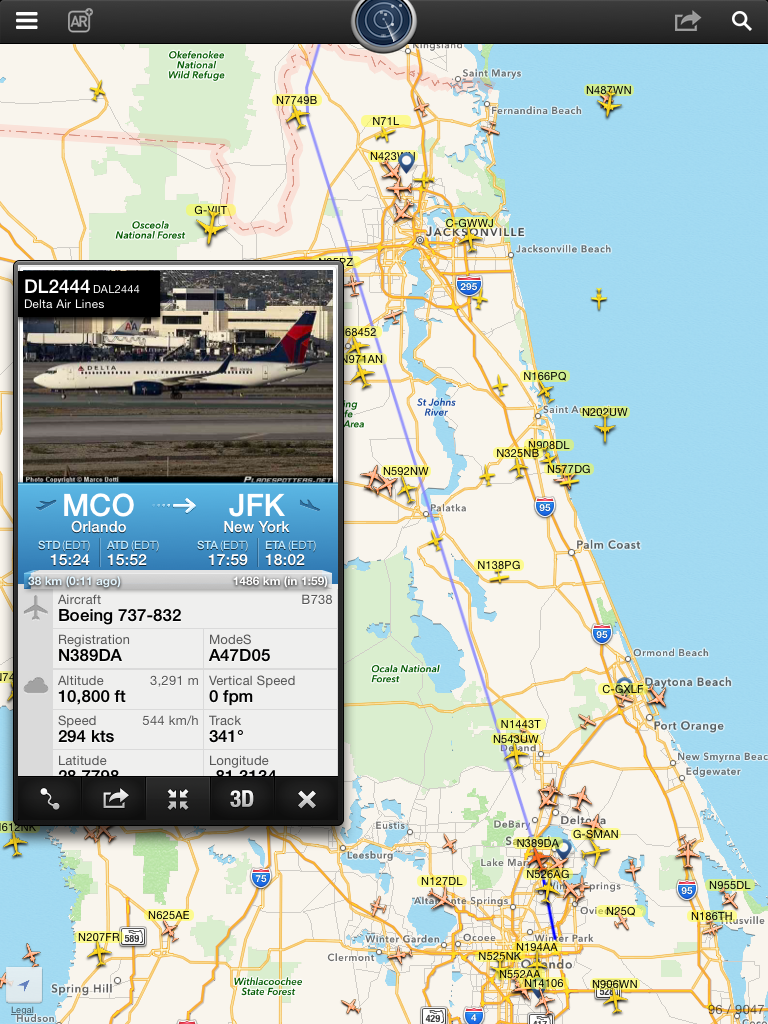Open the hamburger menu

click(x=26, y=21)
